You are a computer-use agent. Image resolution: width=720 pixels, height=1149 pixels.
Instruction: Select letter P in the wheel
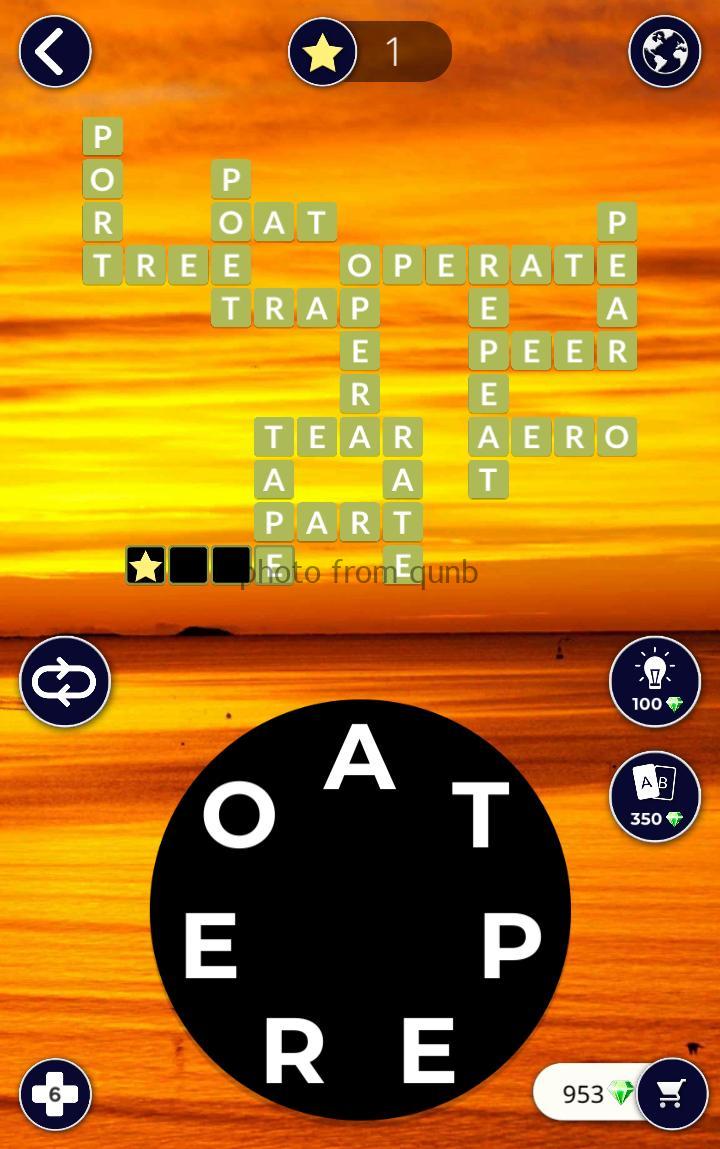click(x=511, y=945)
